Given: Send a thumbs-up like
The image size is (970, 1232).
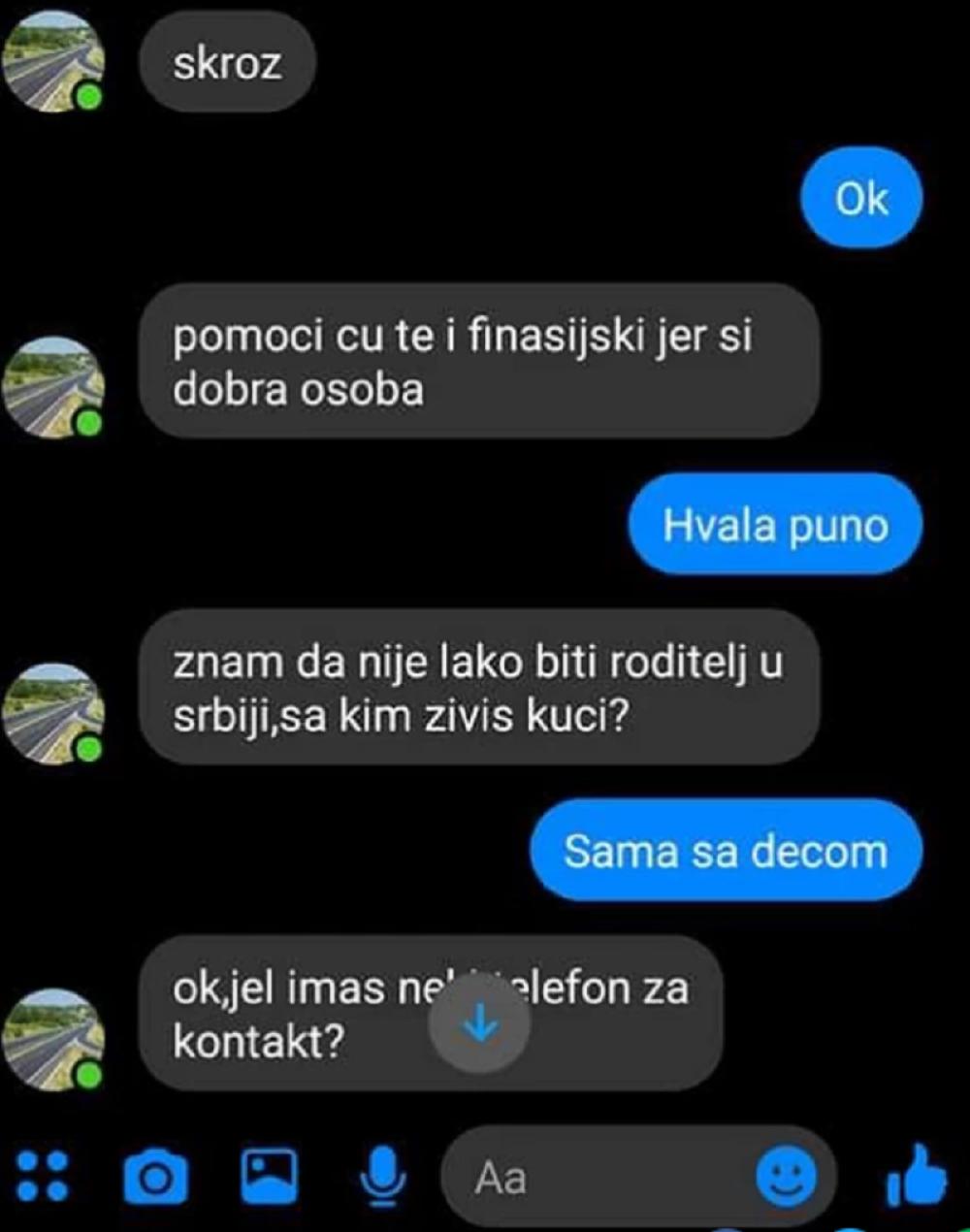Looking at the screenshot, I should [x=915, y=1177].
